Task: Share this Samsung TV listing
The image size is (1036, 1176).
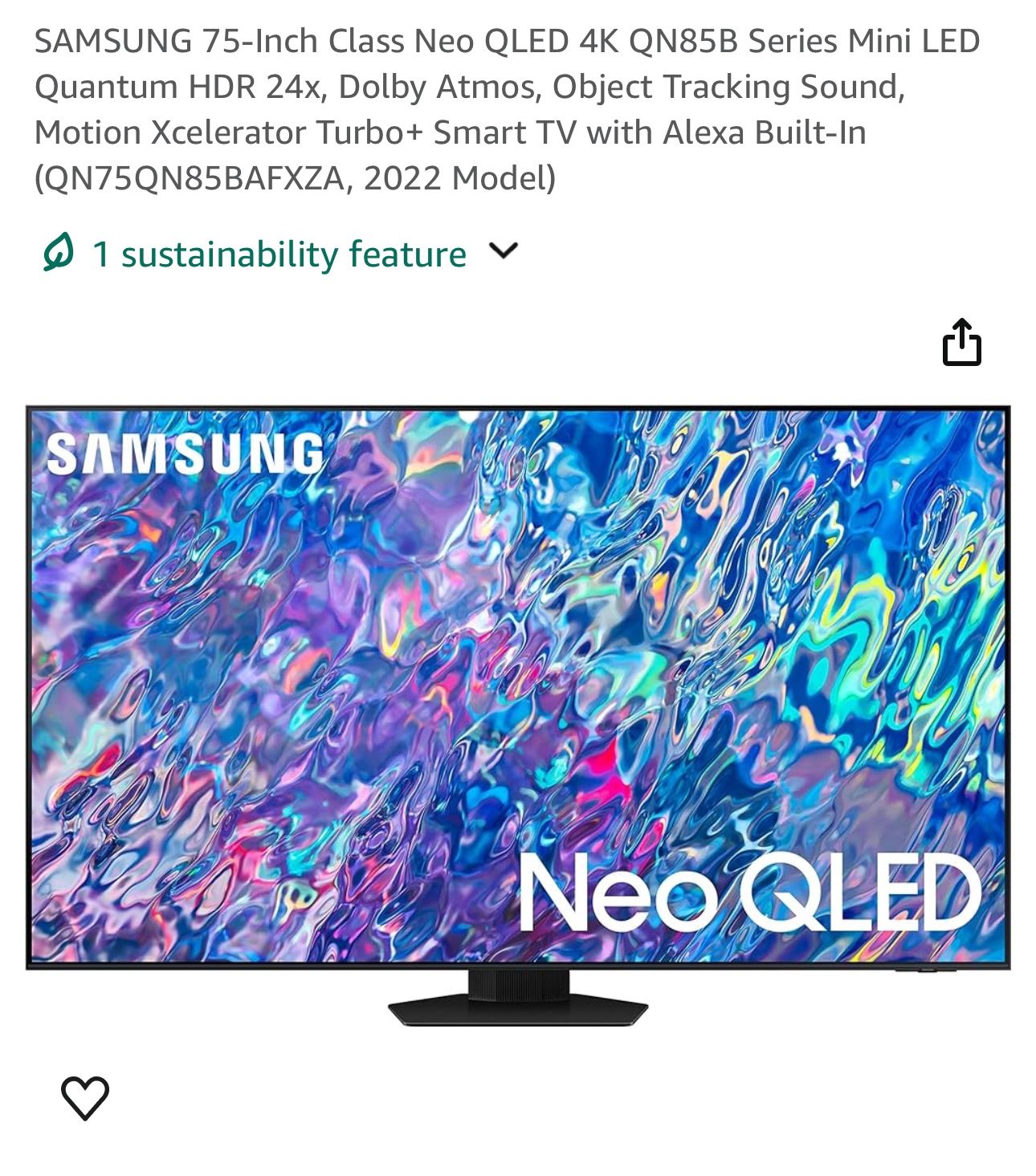Action: pyautogui.click(x=961, y=343)
